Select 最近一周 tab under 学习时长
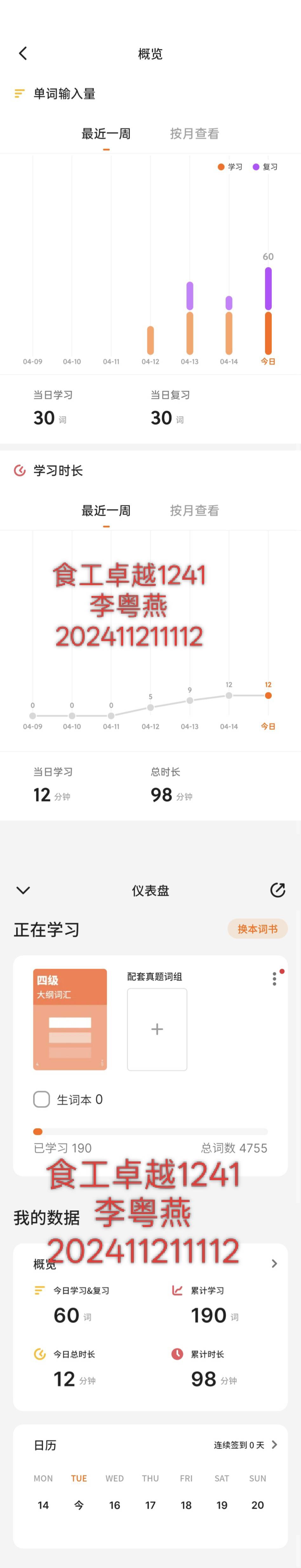Viewport: 301px width, 1568px height. pos(106,510)
